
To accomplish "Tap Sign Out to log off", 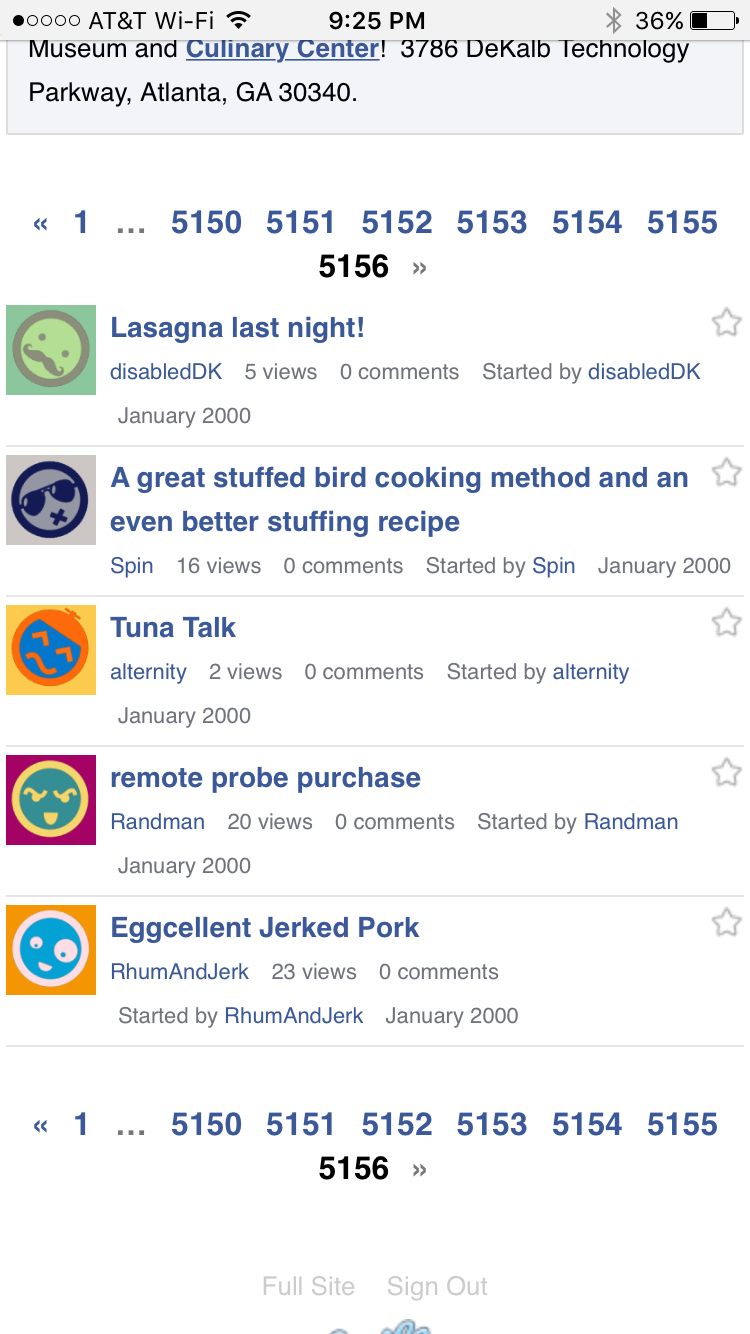I will pyautogui.click(x=437, y=1286).
